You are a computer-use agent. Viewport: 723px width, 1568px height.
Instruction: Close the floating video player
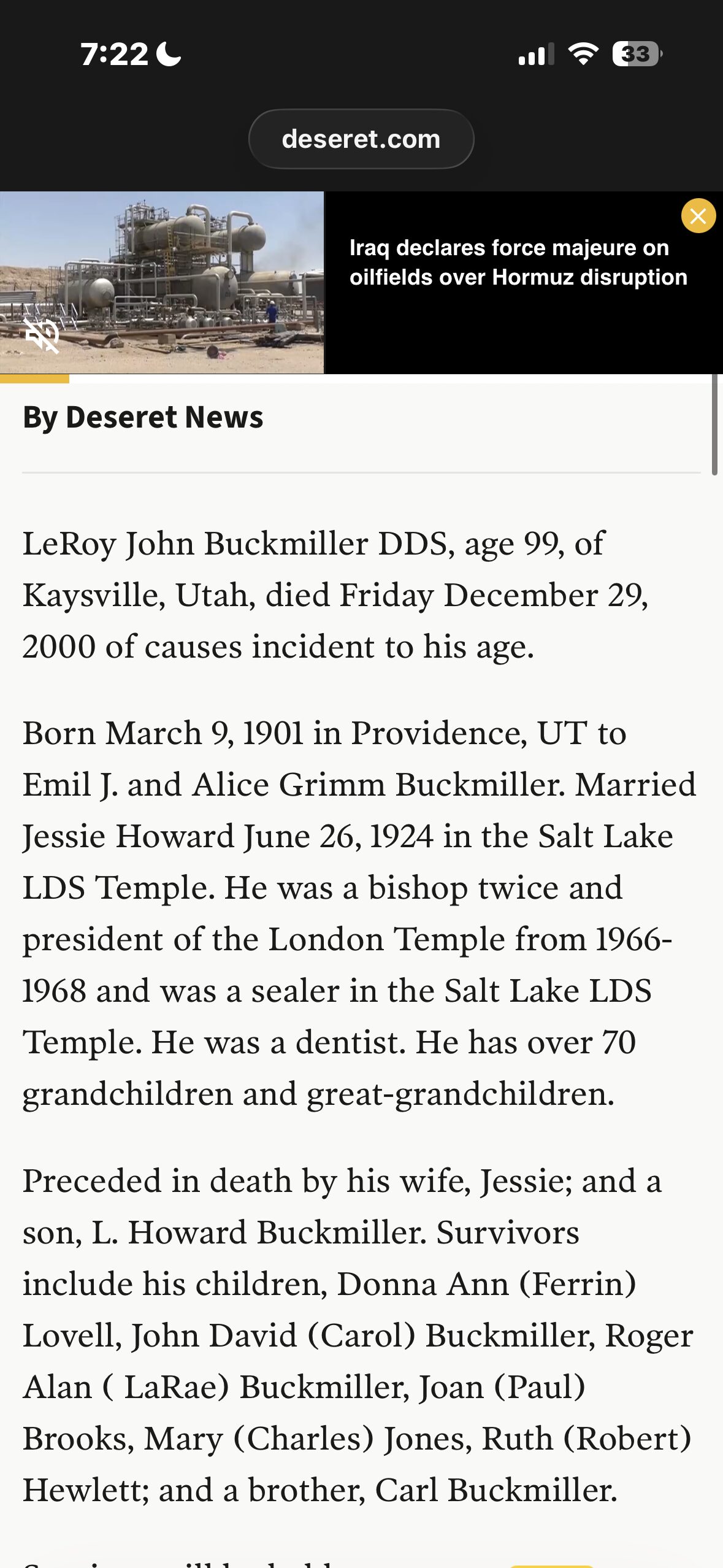click(698, 216)
